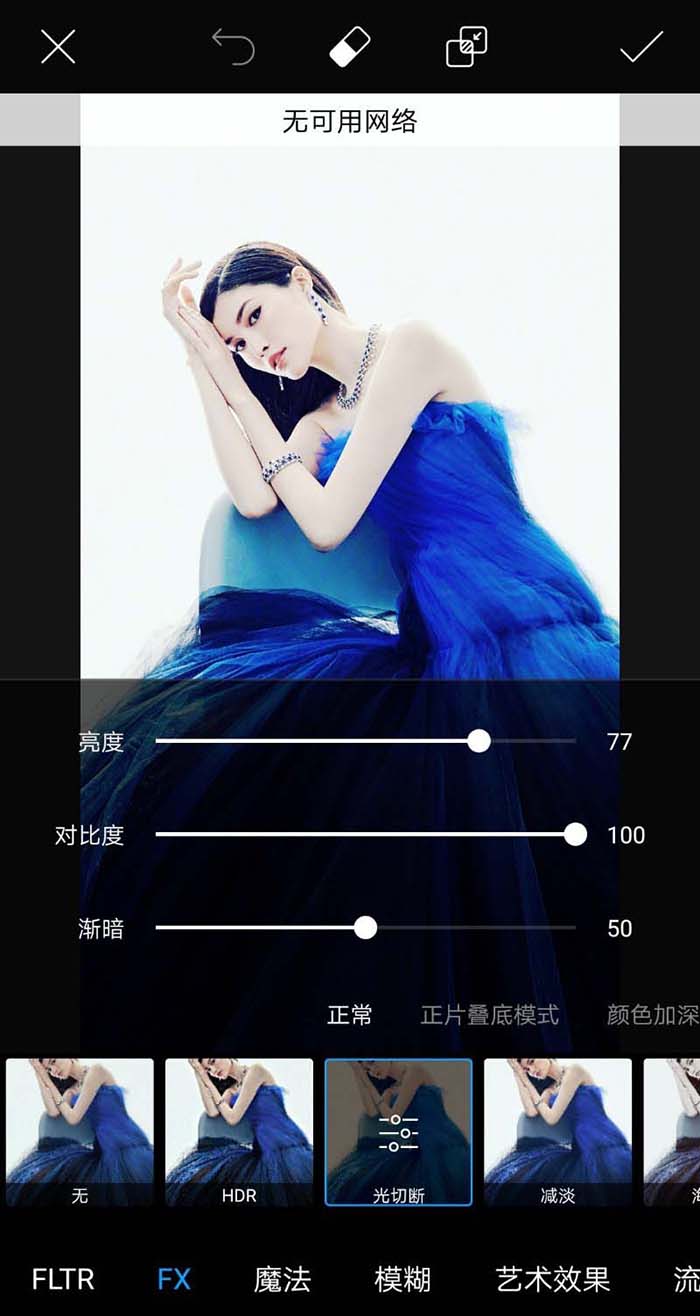
Task: Switch to the 模糊 category
Action: point(402,1279)
